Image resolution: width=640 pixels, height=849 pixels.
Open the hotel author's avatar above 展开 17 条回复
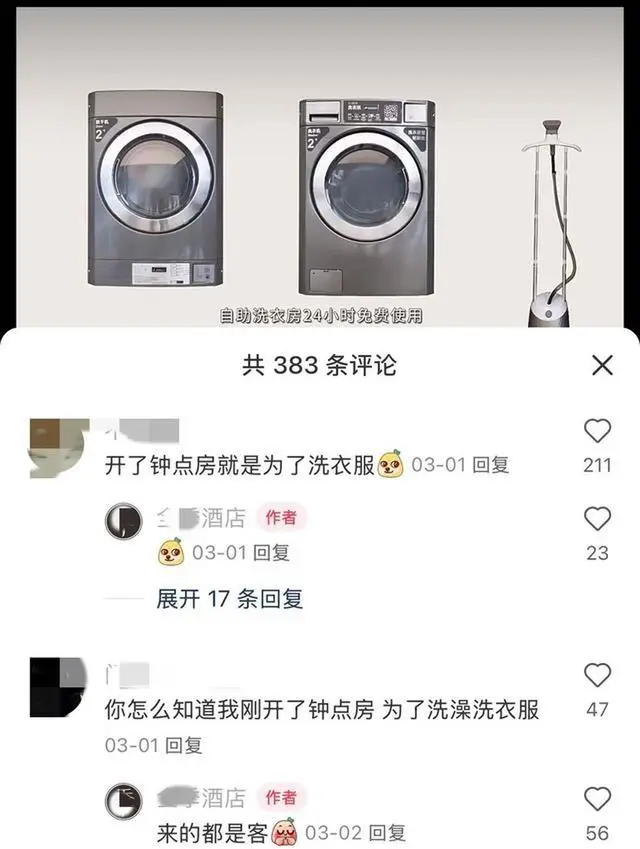pos(125,520)
